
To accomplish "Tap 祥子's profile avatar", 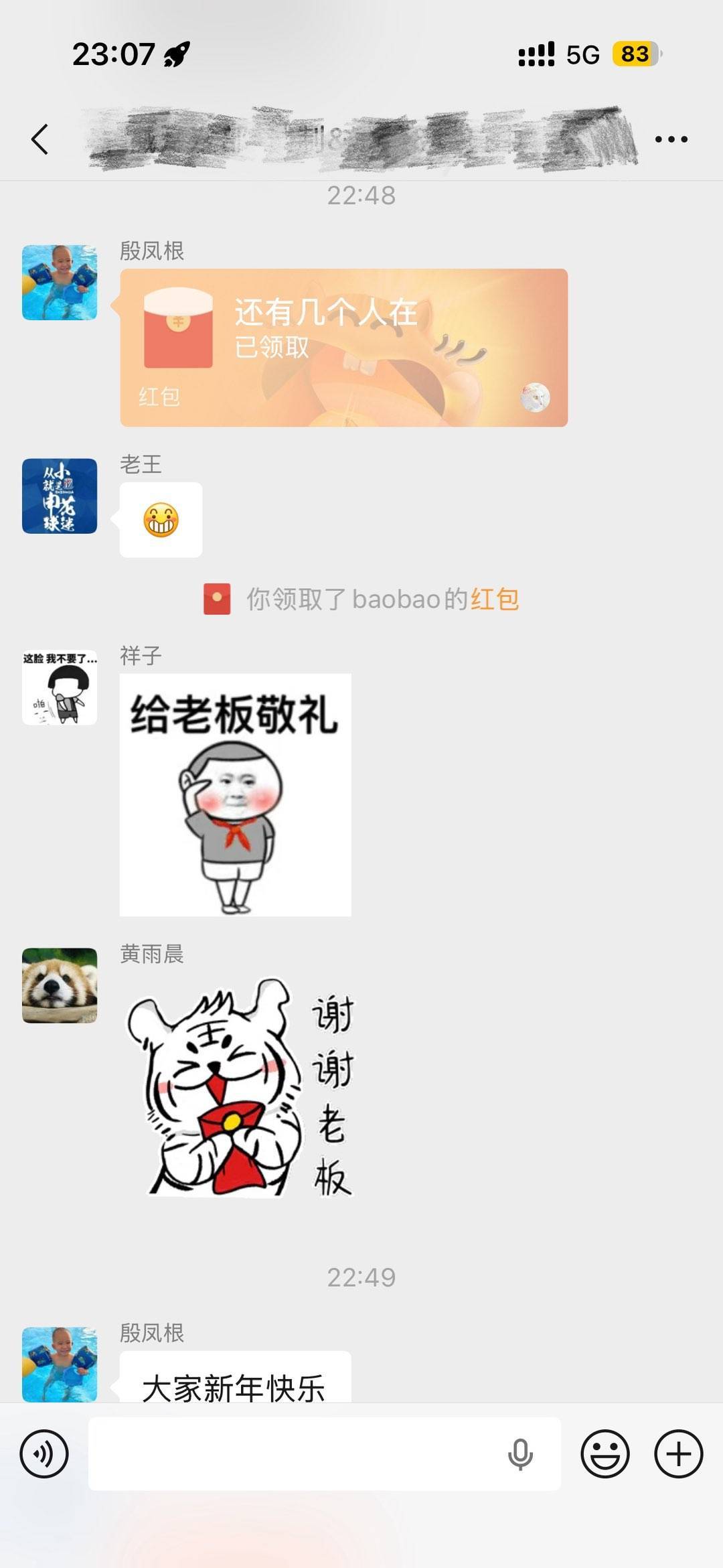I will click(60, 687).
